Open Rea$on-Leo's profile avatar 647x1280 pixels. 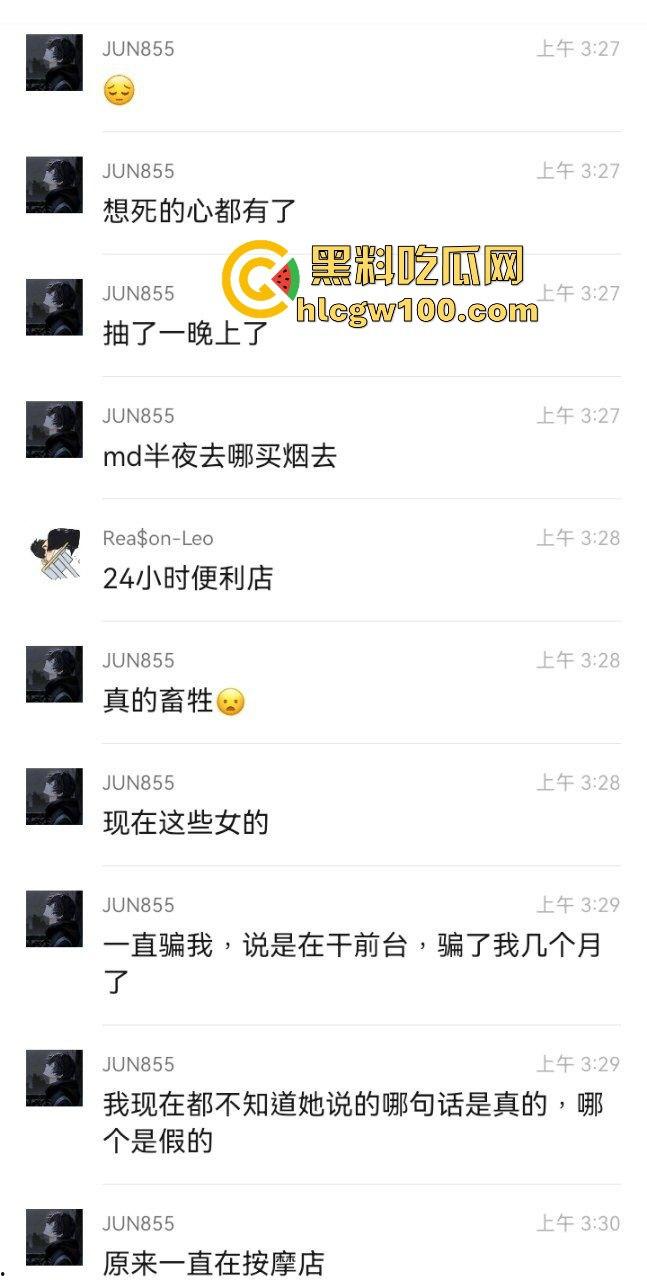pyautogui.click(x=54, y=552)
